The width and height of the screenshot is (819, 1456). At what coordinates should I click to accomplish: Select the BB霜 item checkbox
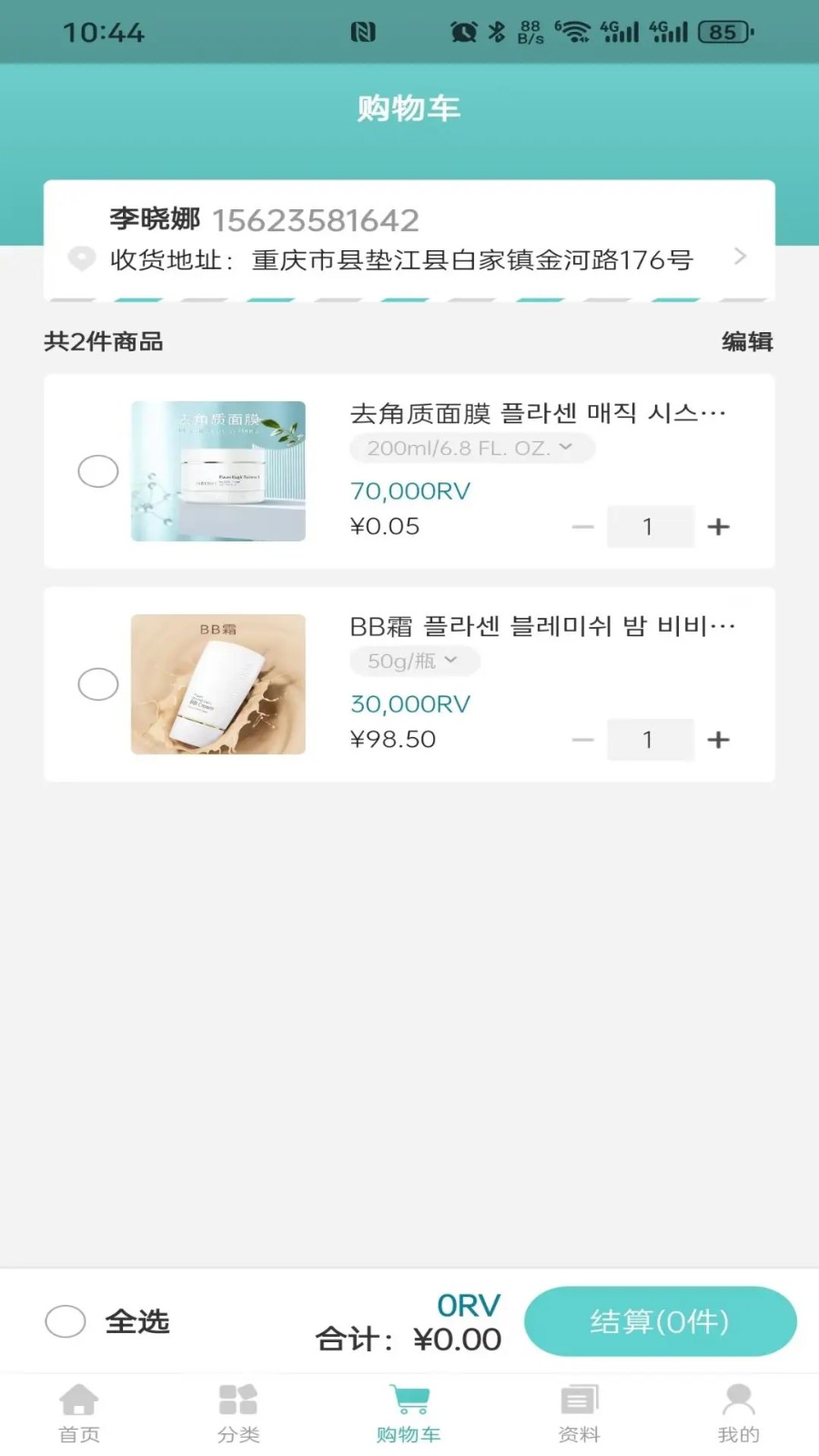[x=98, y=684]
